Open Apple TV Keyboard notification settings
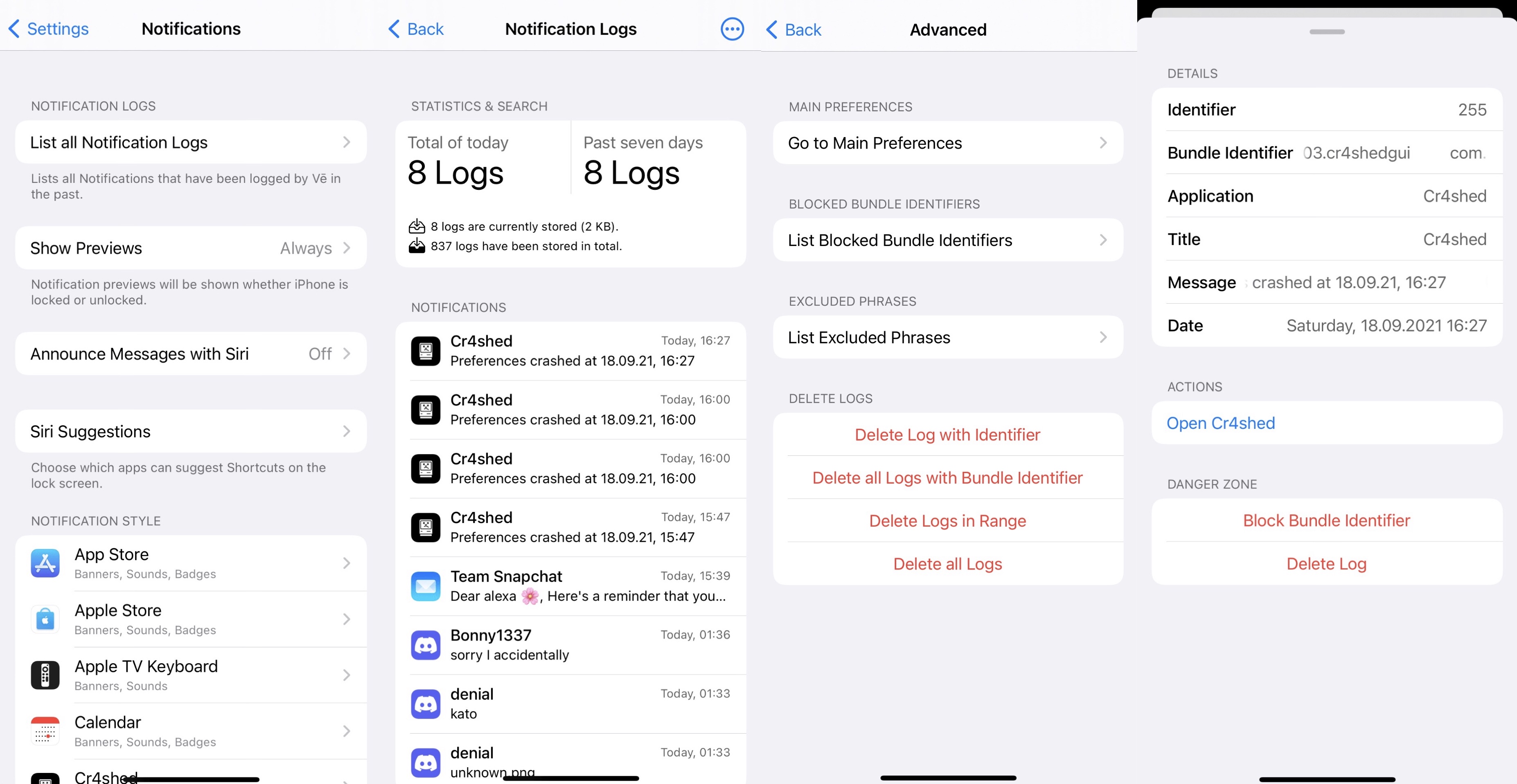1517x784 pixels. coord(190,675)
